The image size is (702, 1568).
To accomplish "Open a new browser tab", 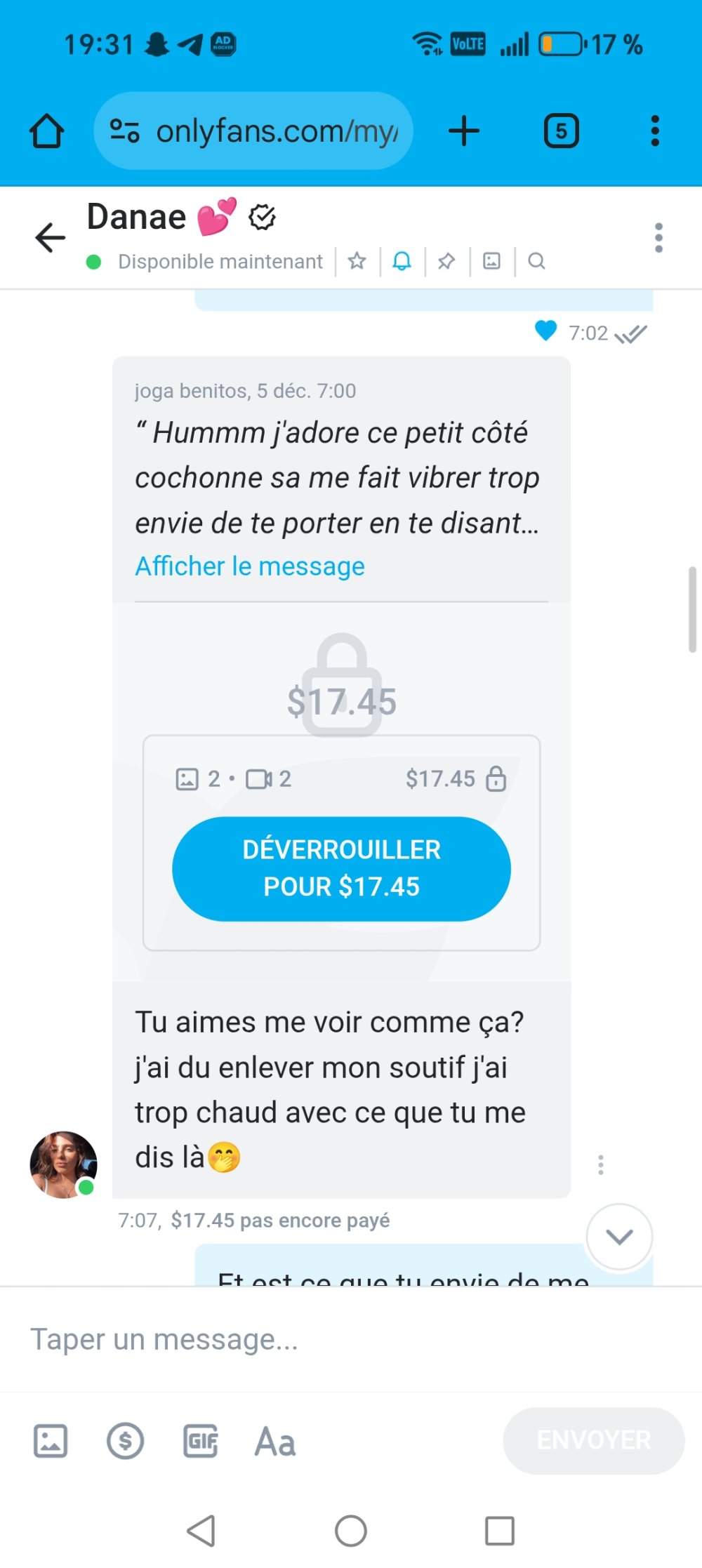I will (464, 131).
